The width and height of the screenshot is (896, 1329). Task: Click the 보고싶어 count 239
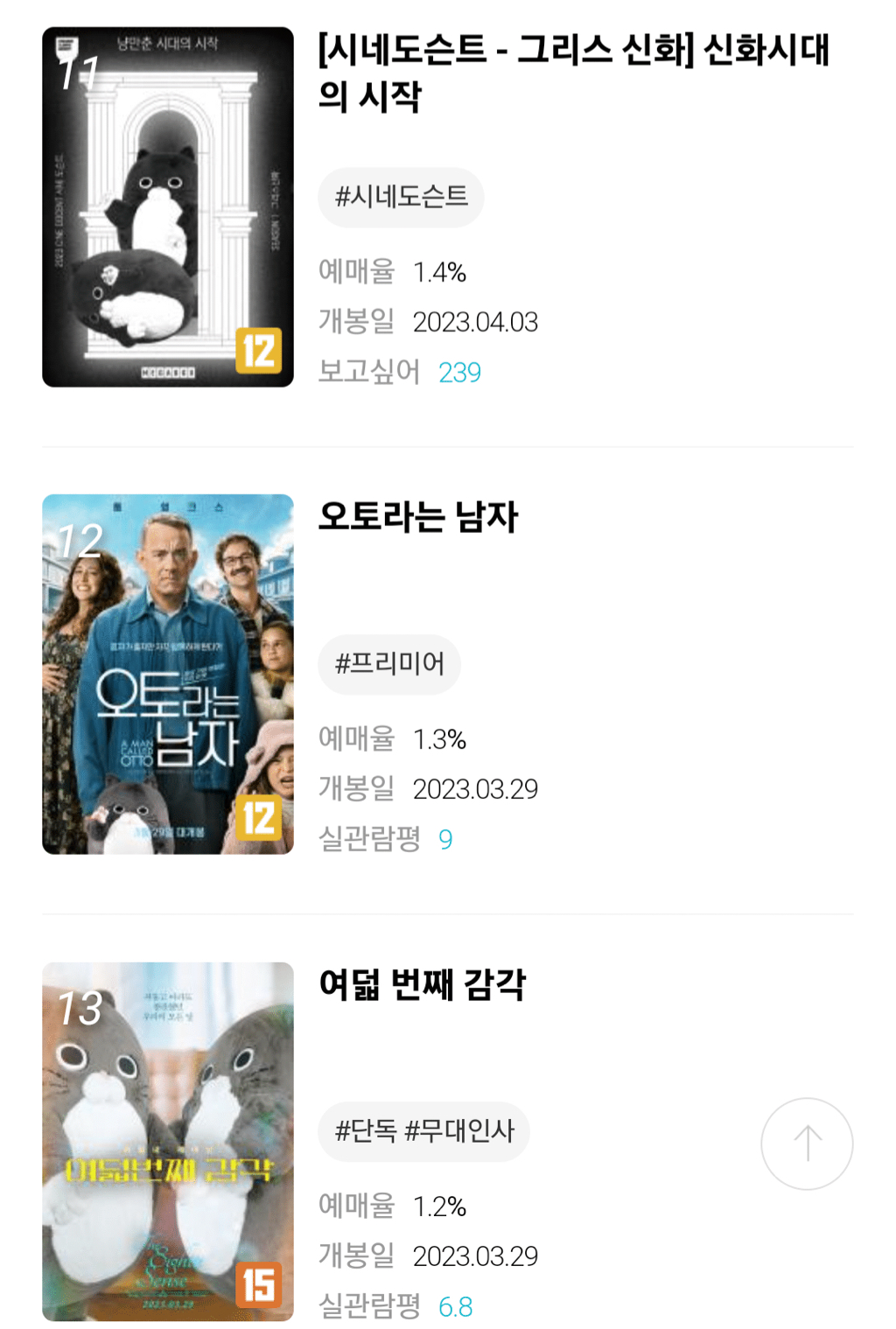pyautogui.click(x=462, y=372)
